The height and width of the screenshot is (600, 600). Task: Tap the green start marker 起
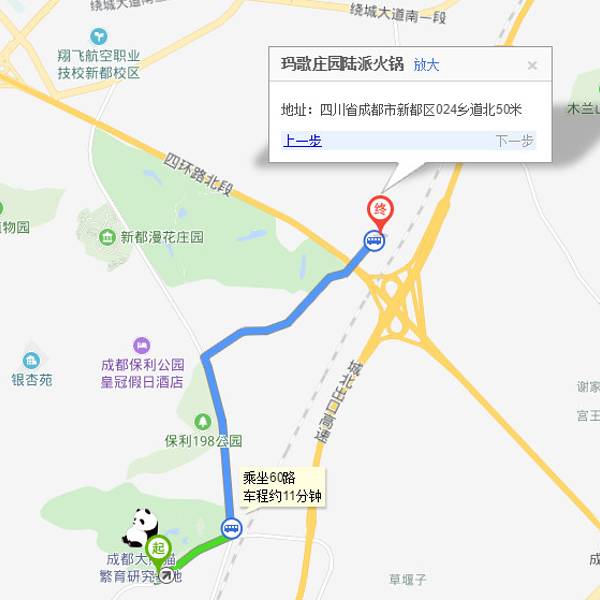pos(158,547)
